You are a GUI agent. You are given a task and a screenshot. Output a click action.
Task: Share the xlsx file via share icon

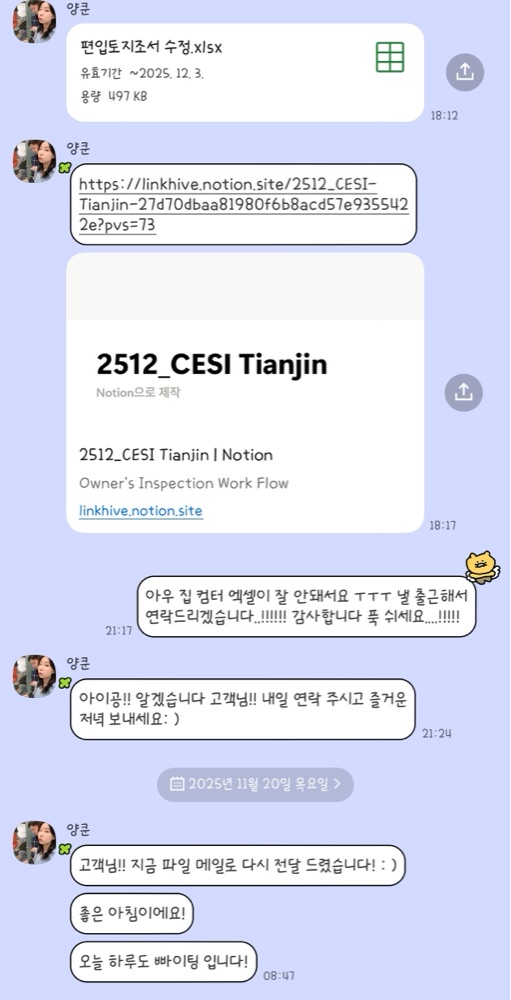(464, 72)
